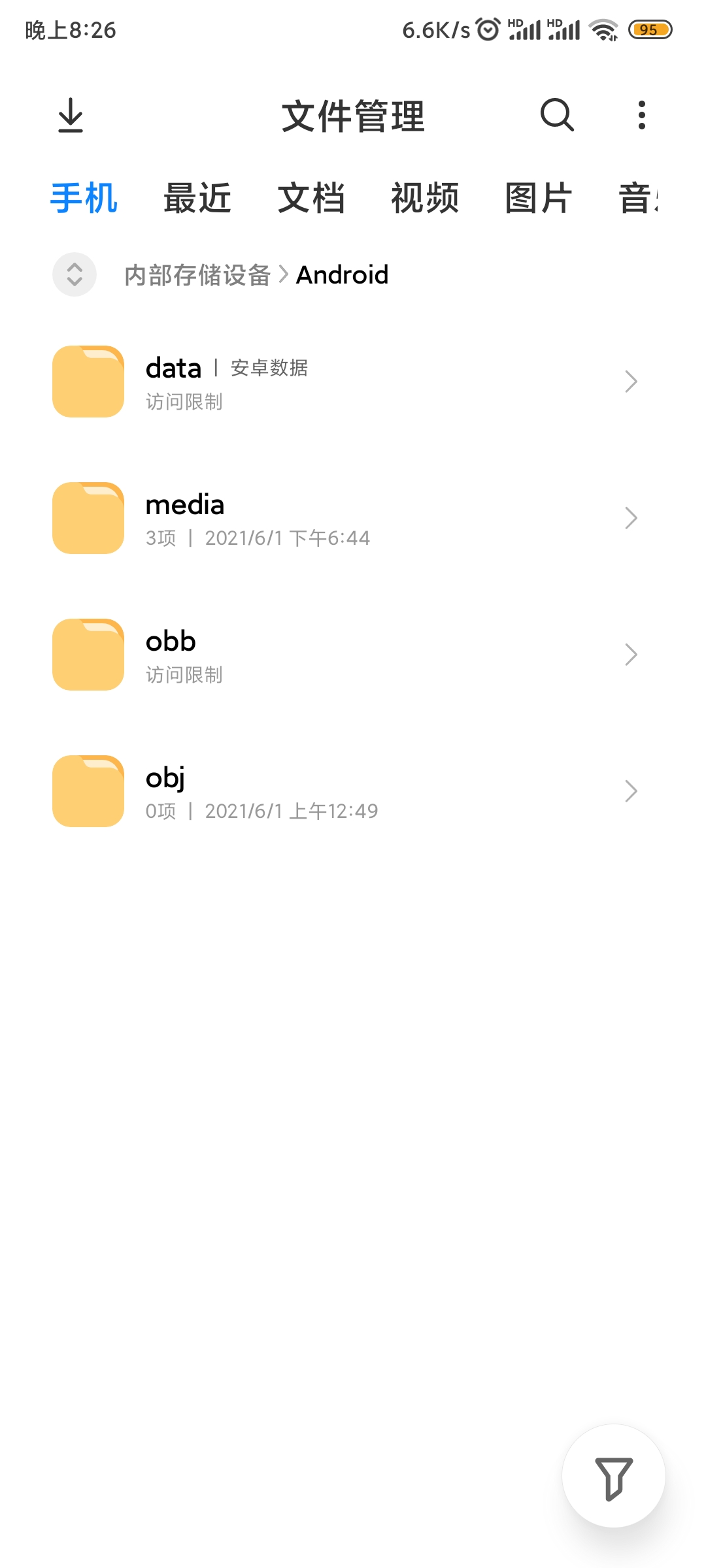Open the media folder

coord(345,518)
